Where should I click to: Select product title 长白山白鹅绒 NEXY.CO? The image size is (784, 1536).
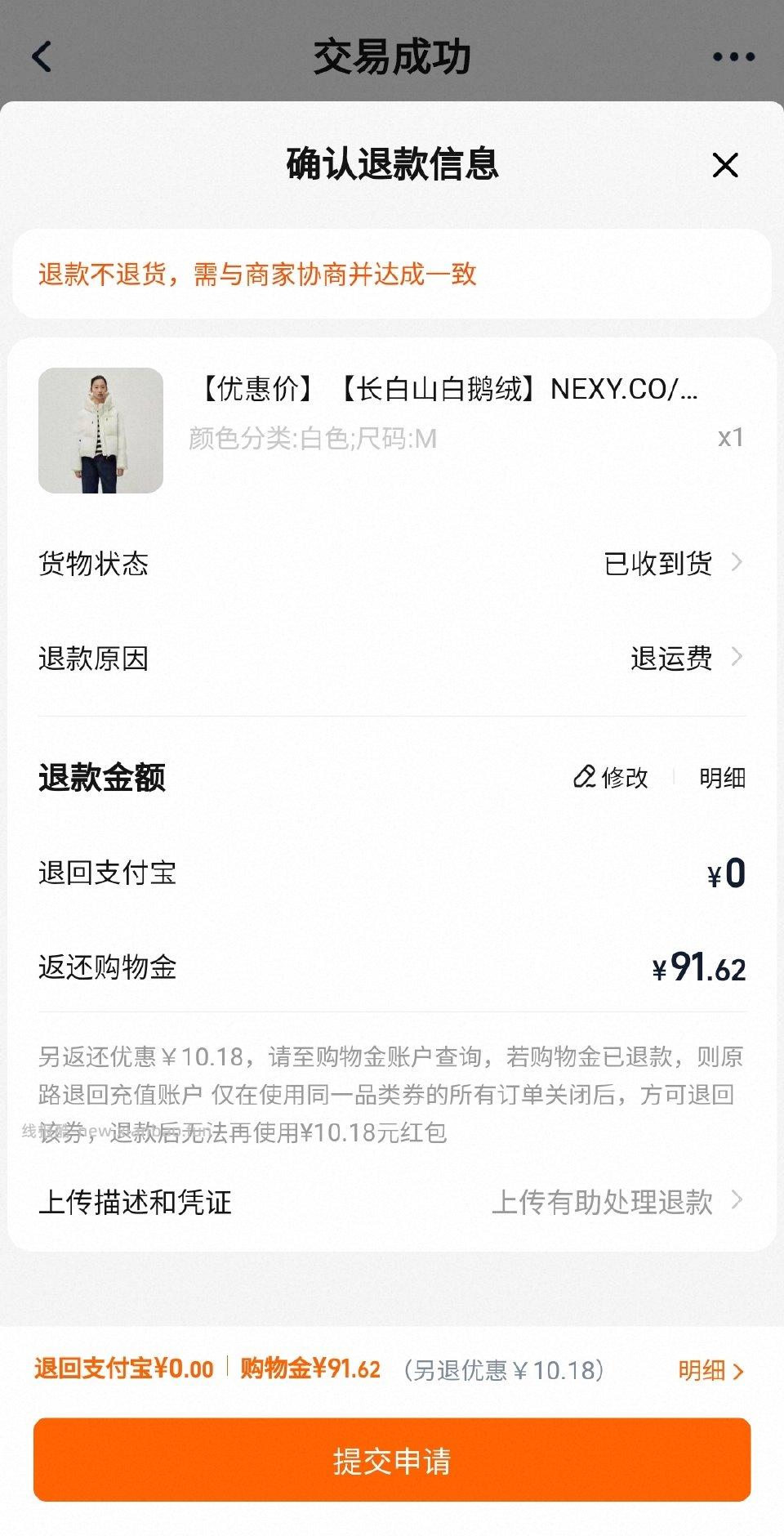pos(449,392)
